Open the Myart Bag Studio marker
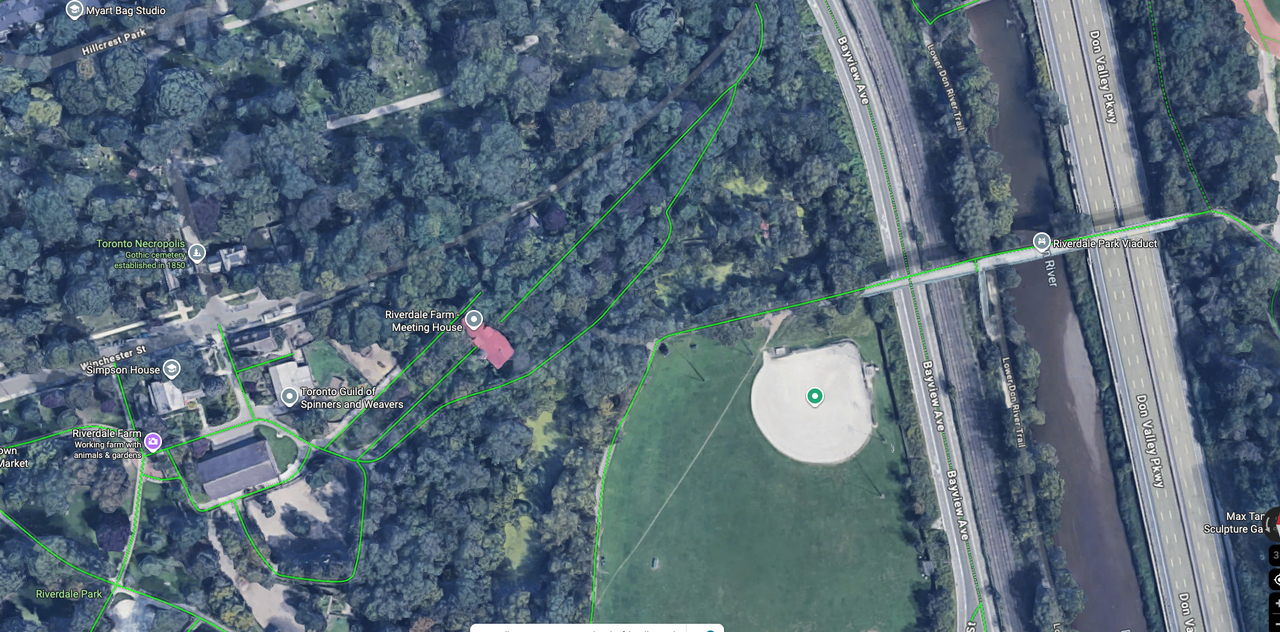The width and height of the screenshot is (1280, 632). [74, 10]
